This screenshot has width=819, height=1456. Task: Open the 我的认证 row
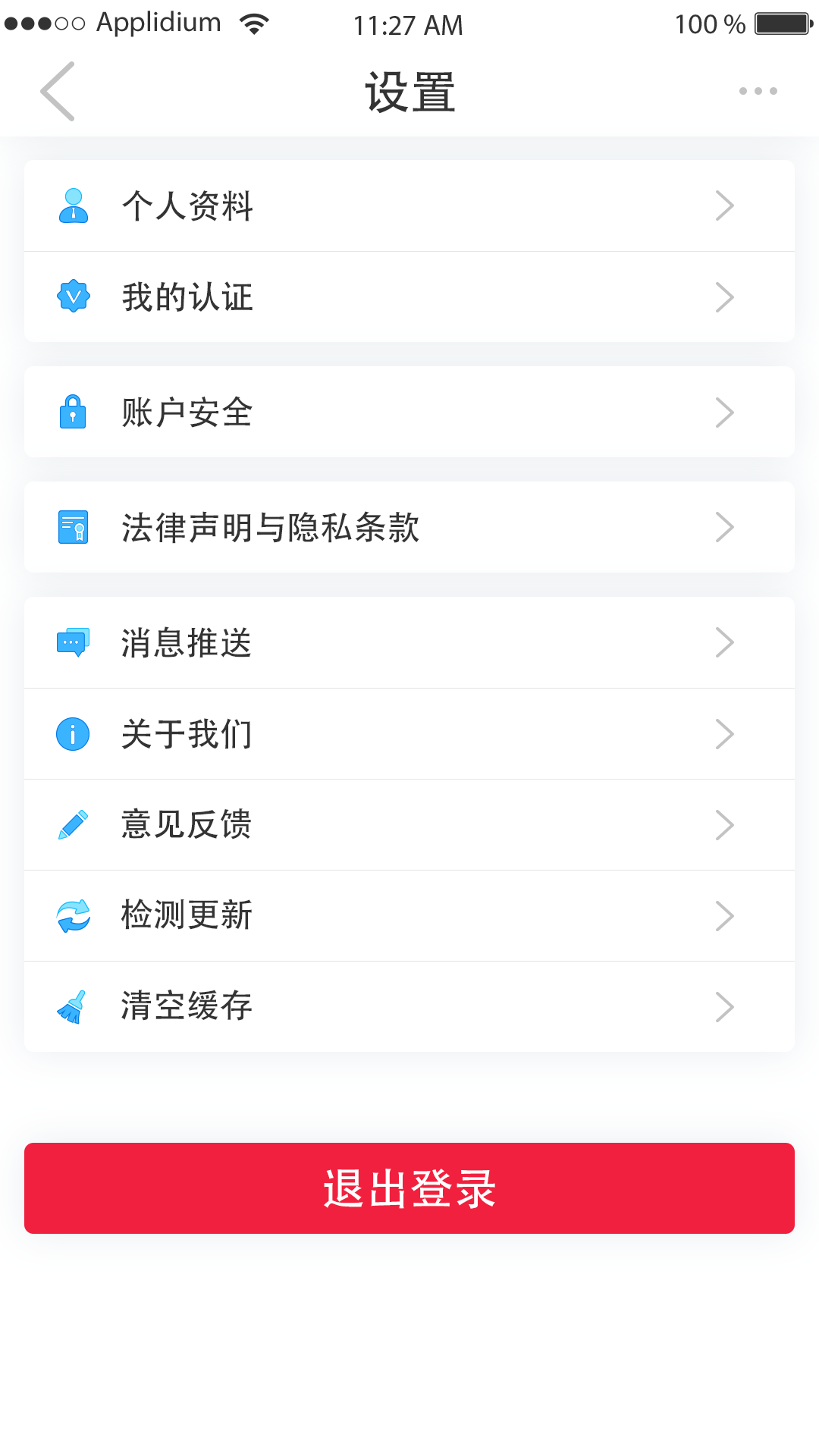pos(409,297)
